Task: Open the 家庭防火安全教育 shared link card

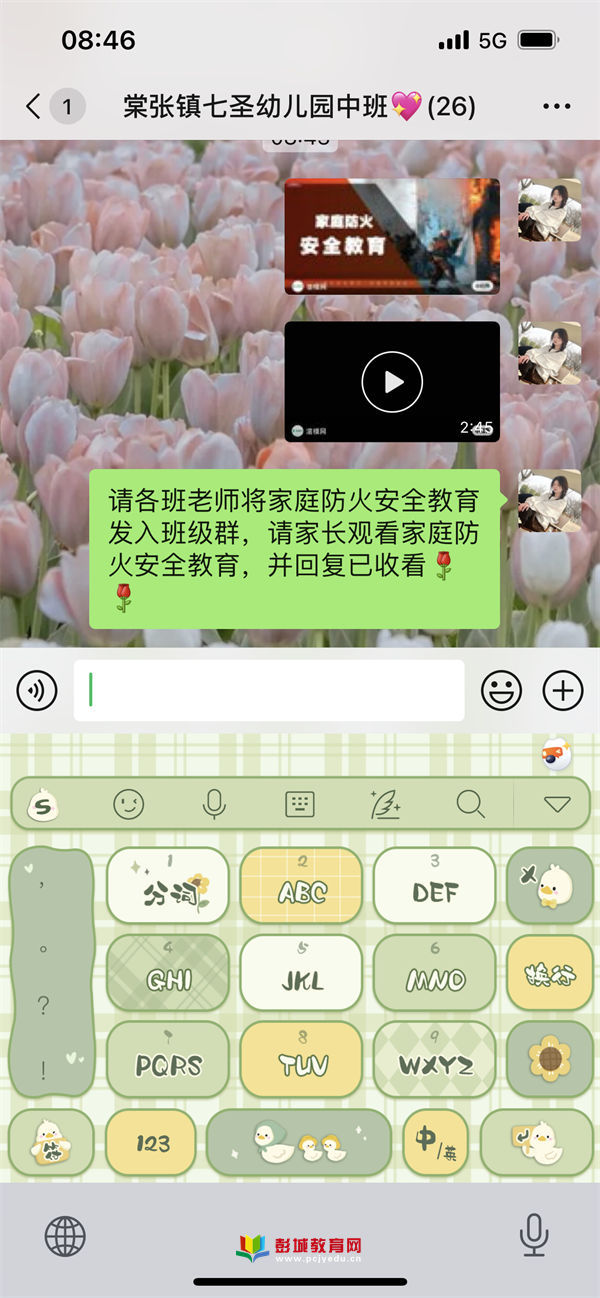Action: 391,236
